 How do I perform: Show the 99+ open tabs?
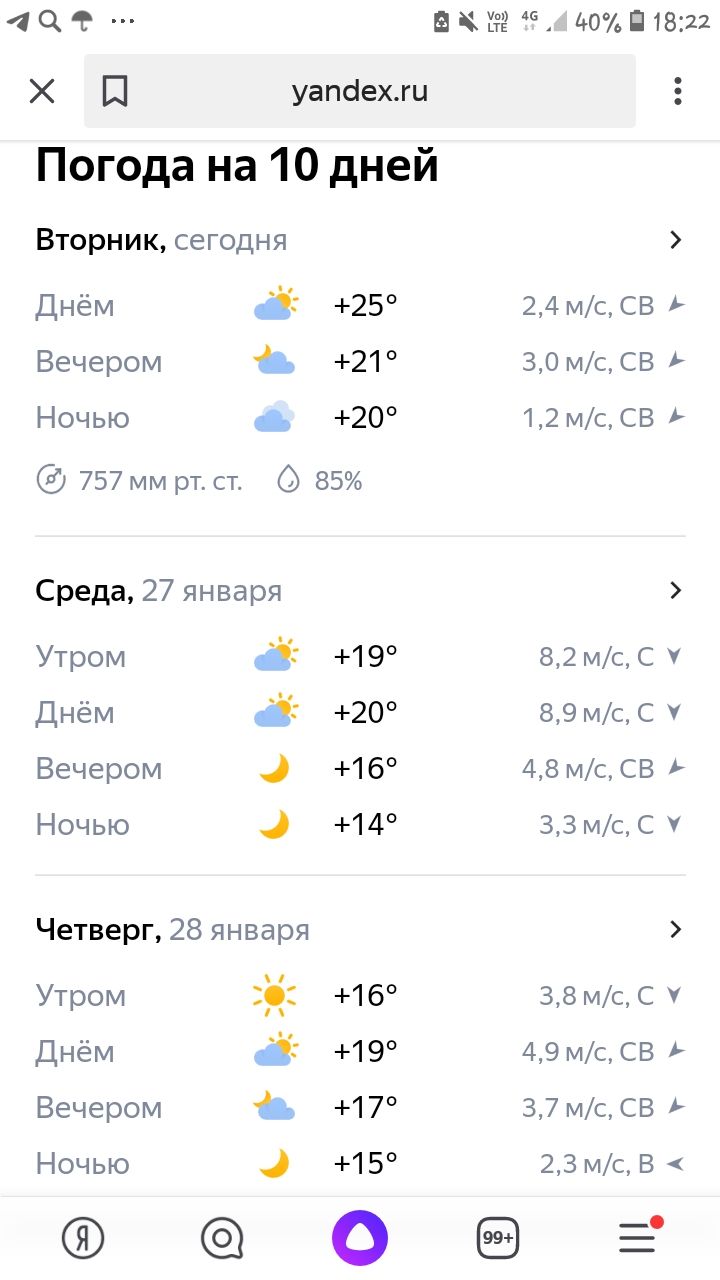click(498, 1238)
